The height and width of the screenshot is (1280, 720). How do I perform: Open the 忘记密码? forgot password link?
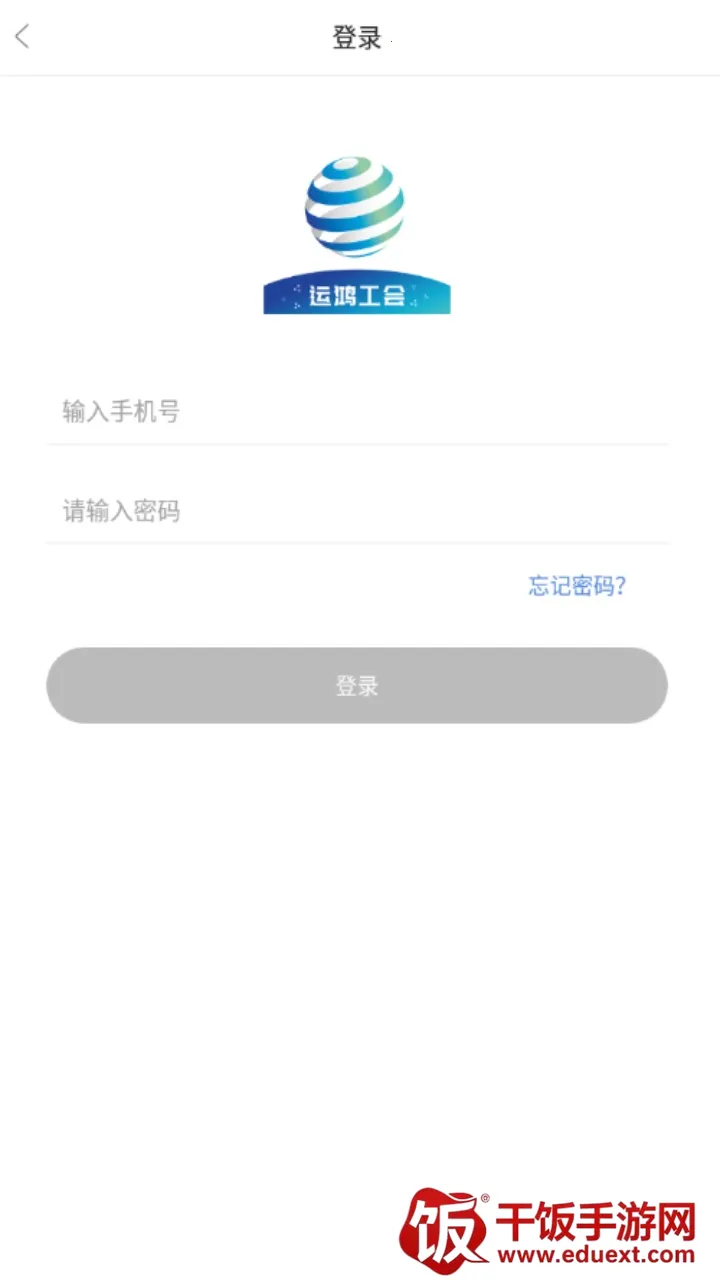(577, 586)
